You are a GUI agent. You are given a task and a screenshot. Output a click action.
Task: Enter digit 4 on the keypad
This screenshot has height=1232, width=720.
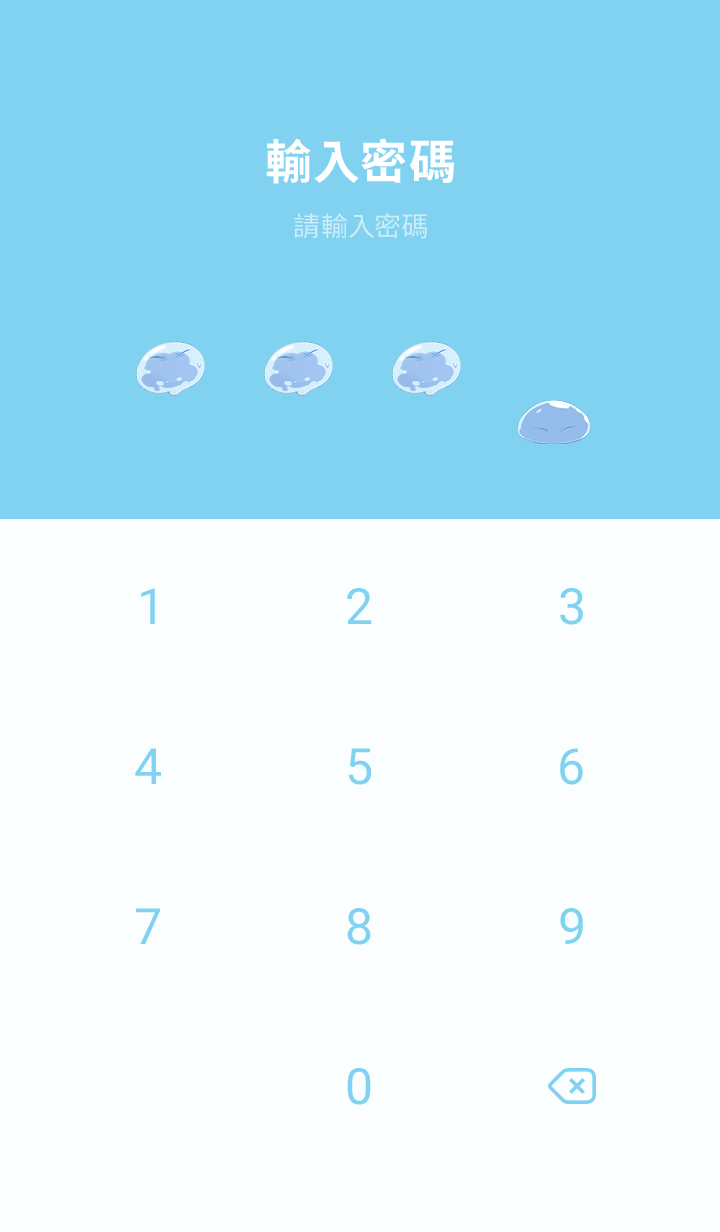(x=149, y=767)
